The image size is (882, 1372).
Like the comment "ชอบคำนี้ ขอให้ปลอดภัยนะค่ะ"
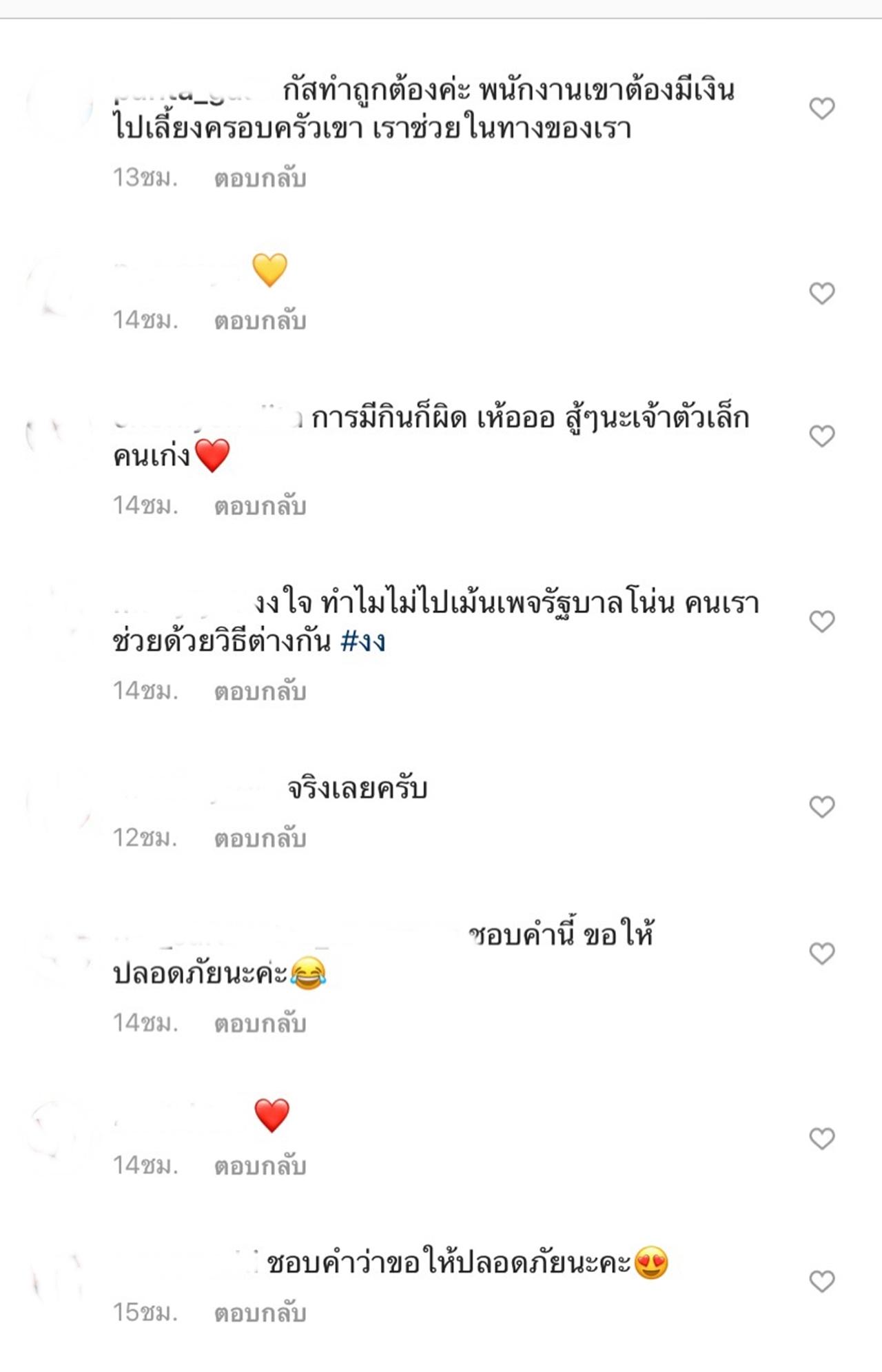coord(821,954)
